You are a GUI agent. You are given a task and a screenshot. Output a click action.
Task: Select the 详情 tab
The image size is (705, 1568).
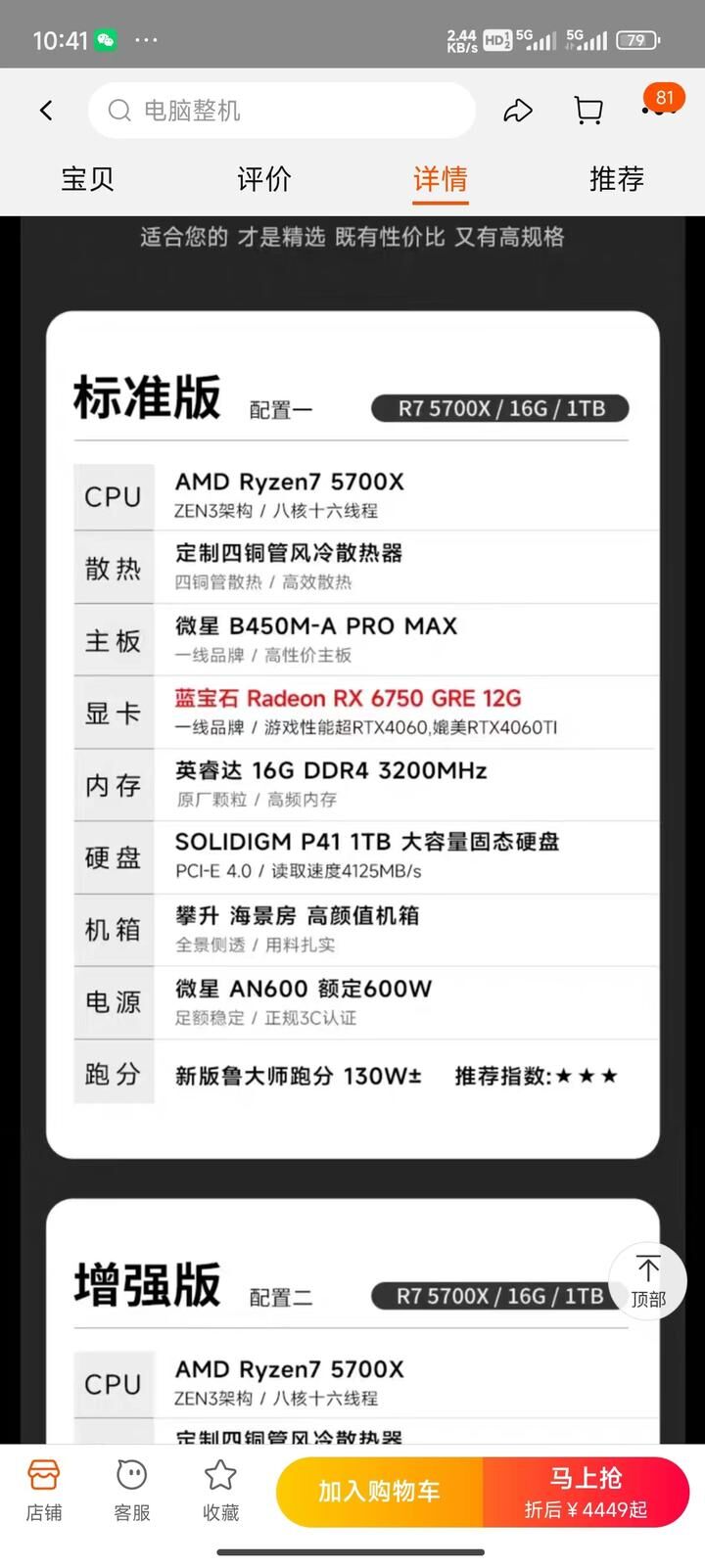441,179
